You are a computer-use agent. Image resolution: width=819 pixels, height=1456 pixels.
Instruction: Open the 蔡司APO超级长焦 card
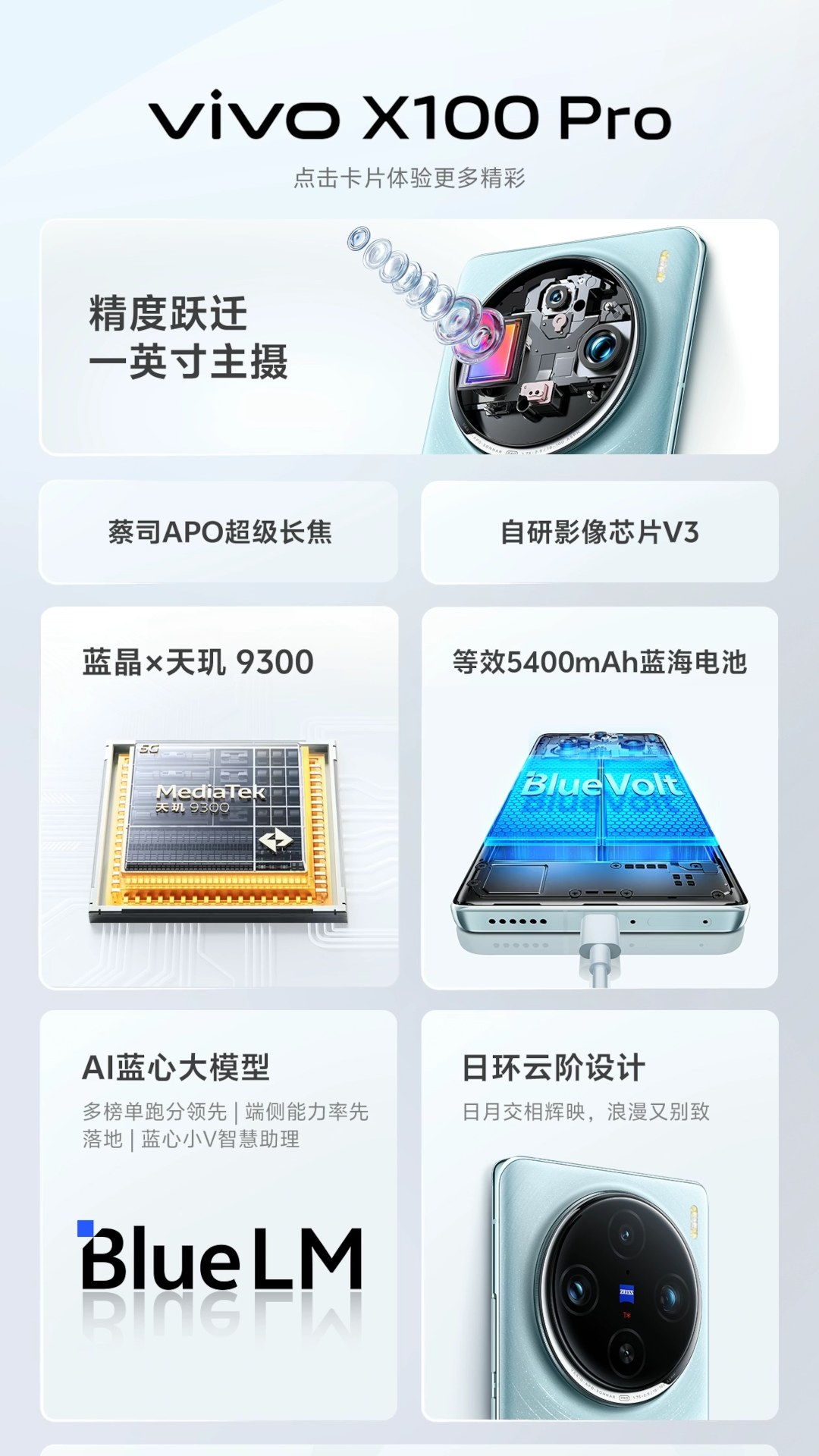[x=219, y=532]
